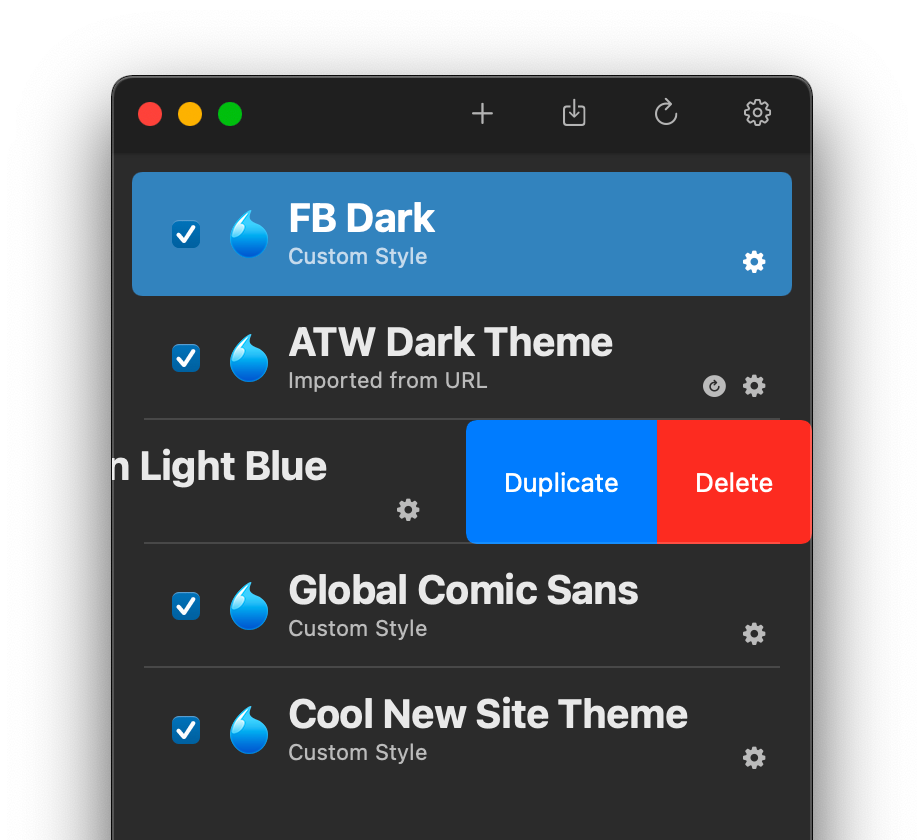
Task: Minimize the window with the yellow button
Action: point(190,114)
